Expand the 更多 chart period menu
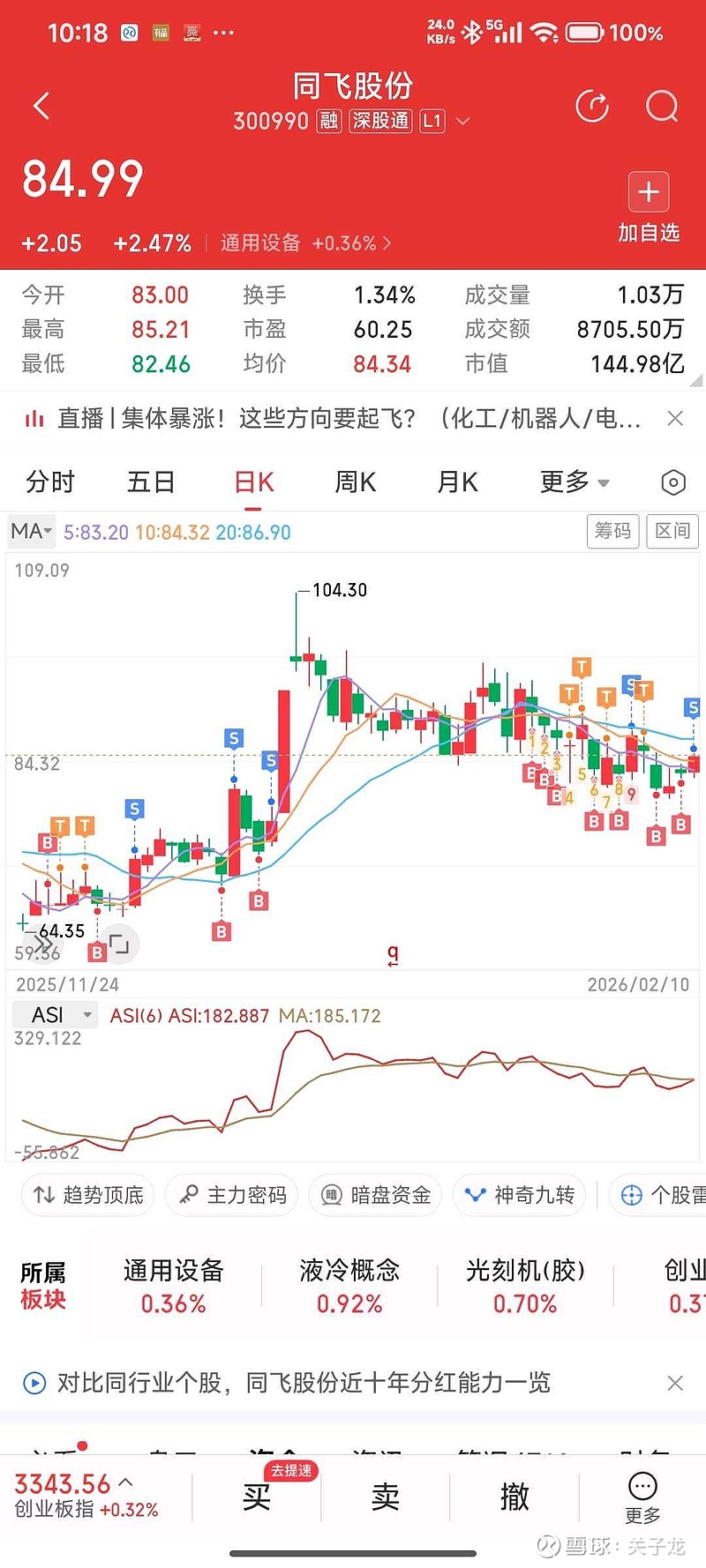The height and width of the screenshot is (1568, 706). (572, 482)
